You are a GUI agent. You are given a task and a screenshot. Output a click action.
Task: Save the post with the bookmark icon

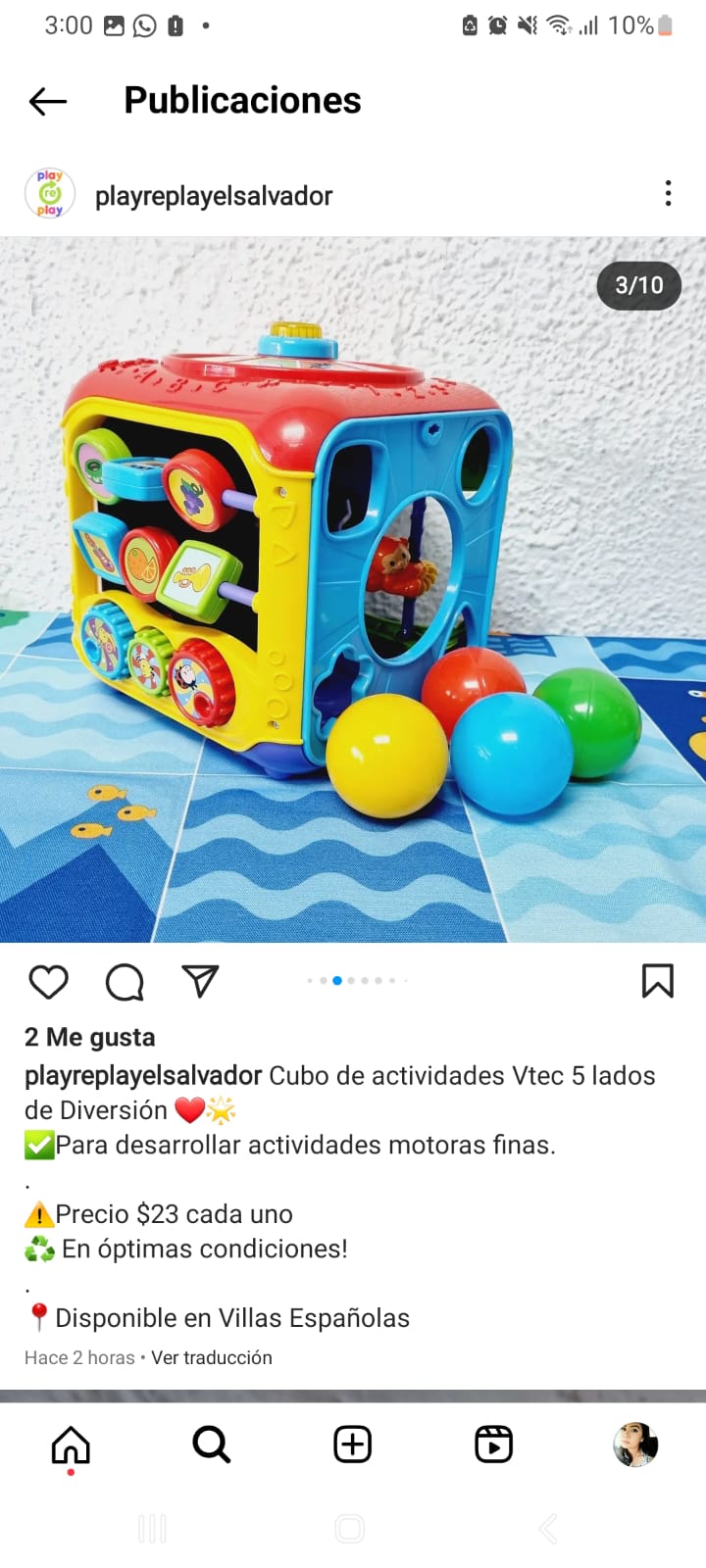[x=657, y=981]
